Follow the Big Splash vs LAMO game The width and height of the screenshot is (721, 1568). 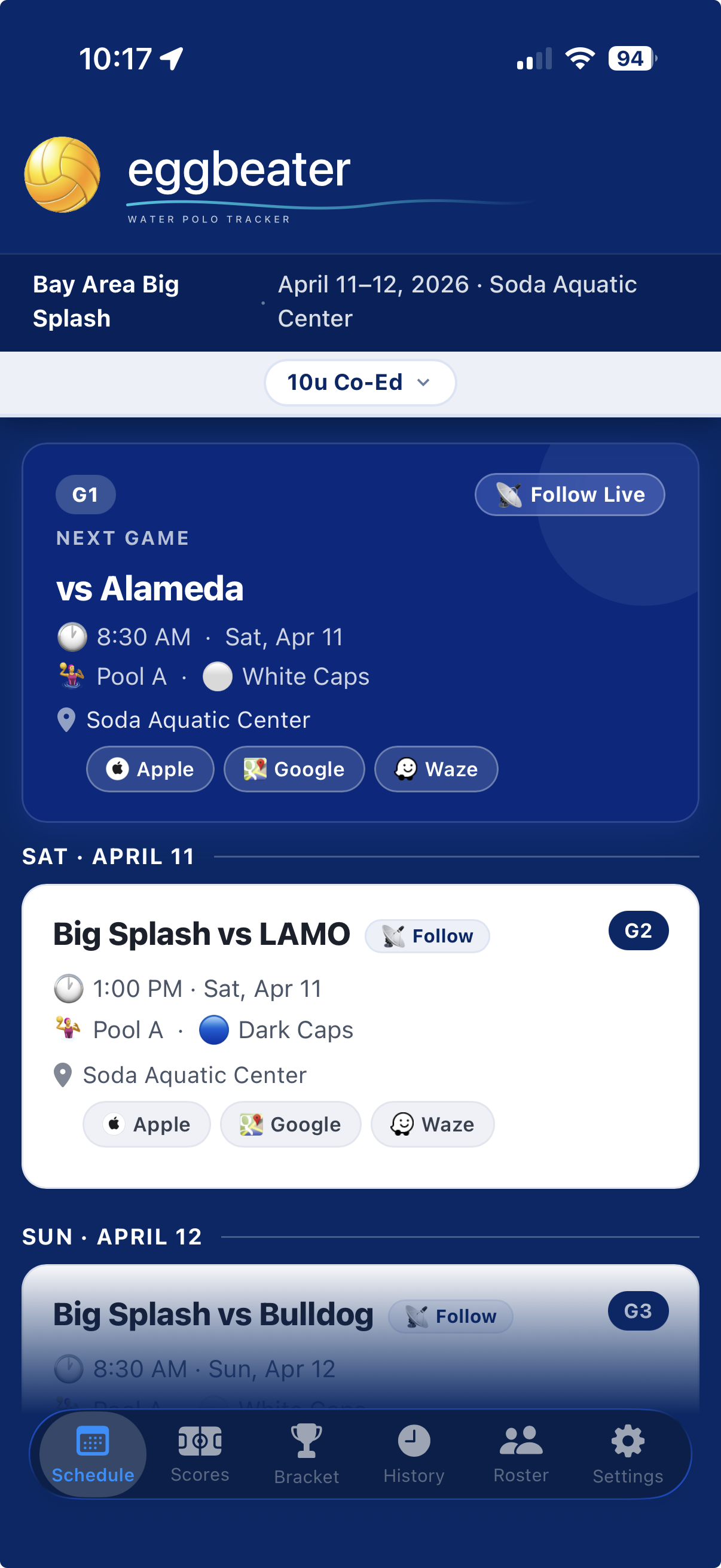tap(427, 935)
